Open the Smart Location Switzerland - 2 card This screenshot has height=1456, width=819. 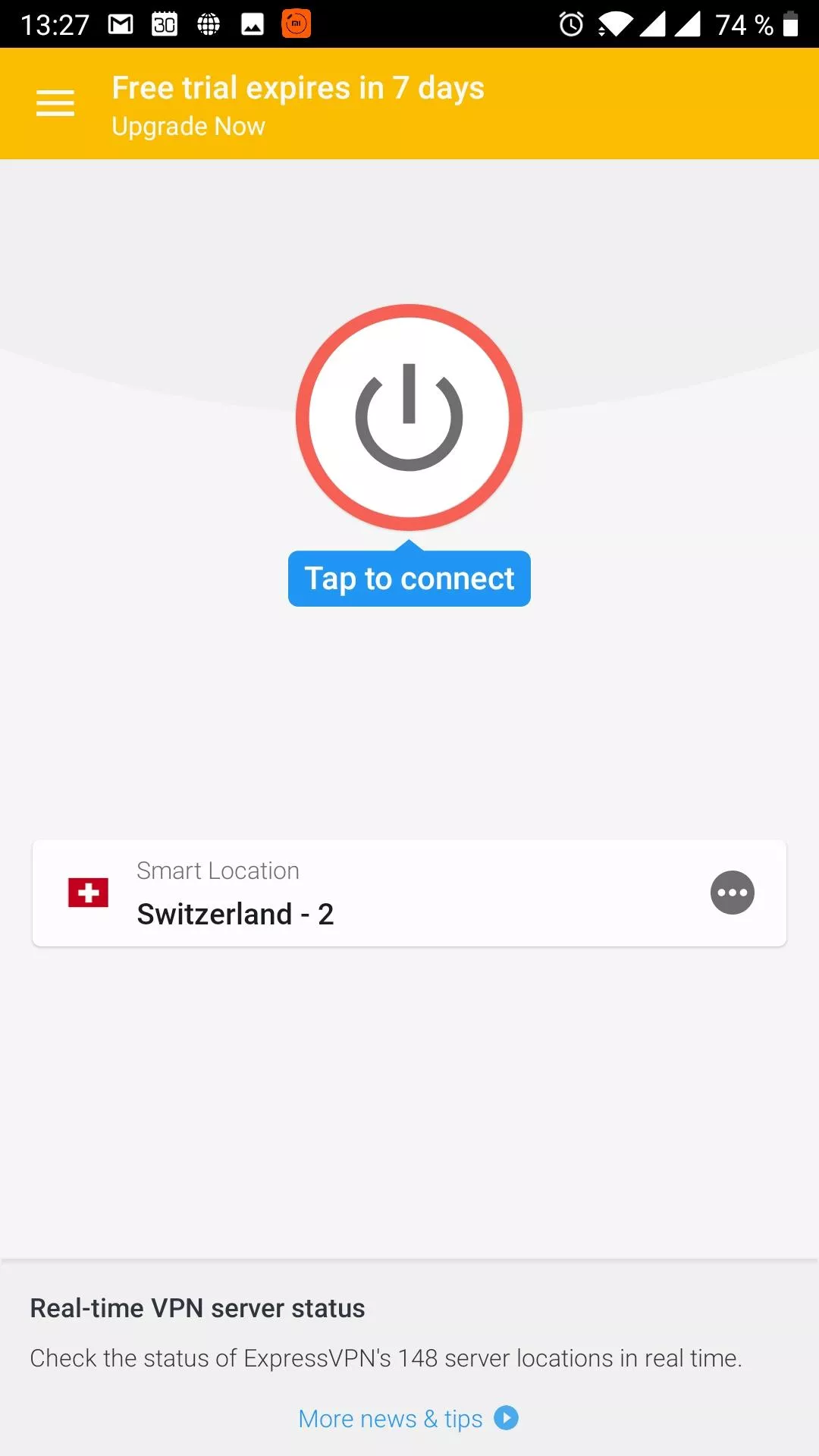[x=409, y=893]
